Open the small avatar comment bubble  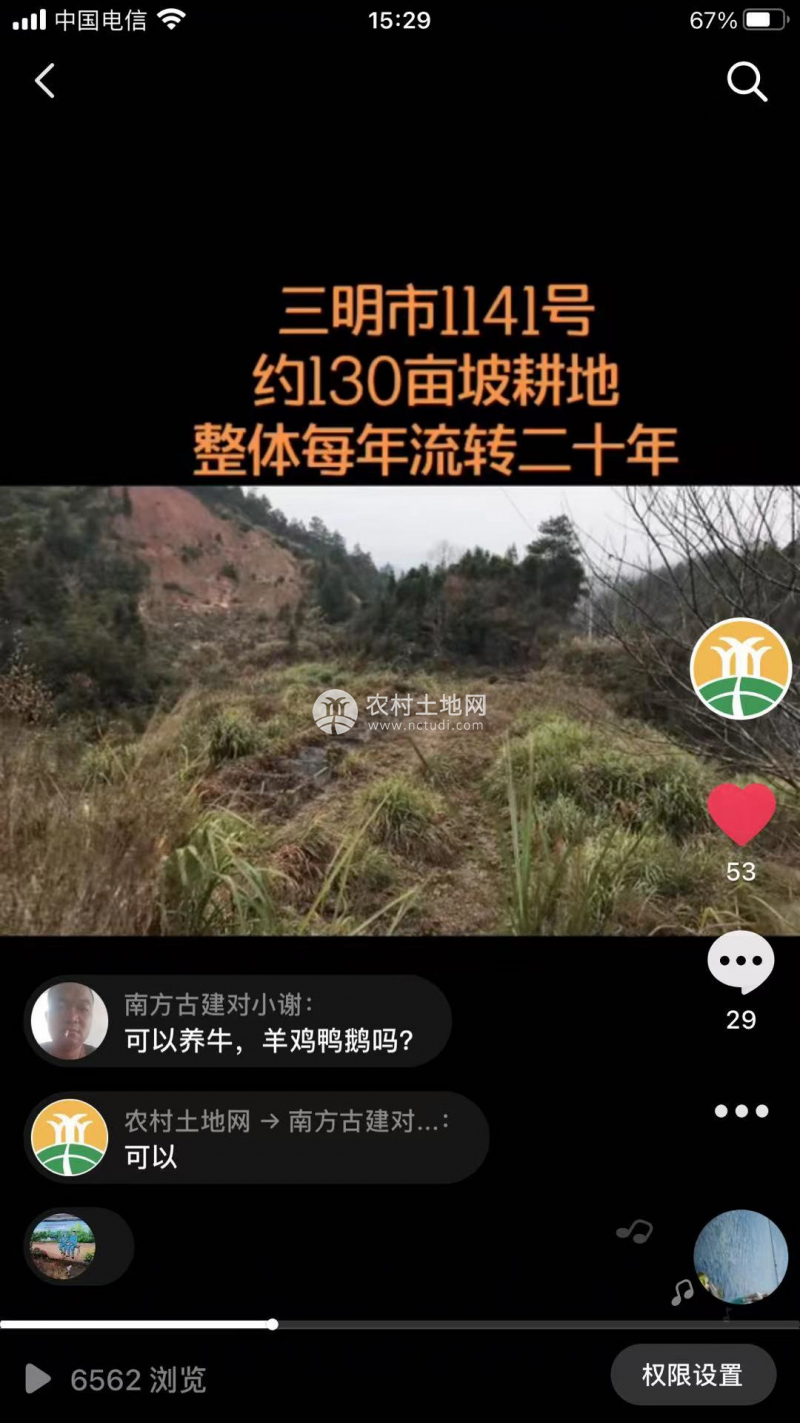point(78,1246)
